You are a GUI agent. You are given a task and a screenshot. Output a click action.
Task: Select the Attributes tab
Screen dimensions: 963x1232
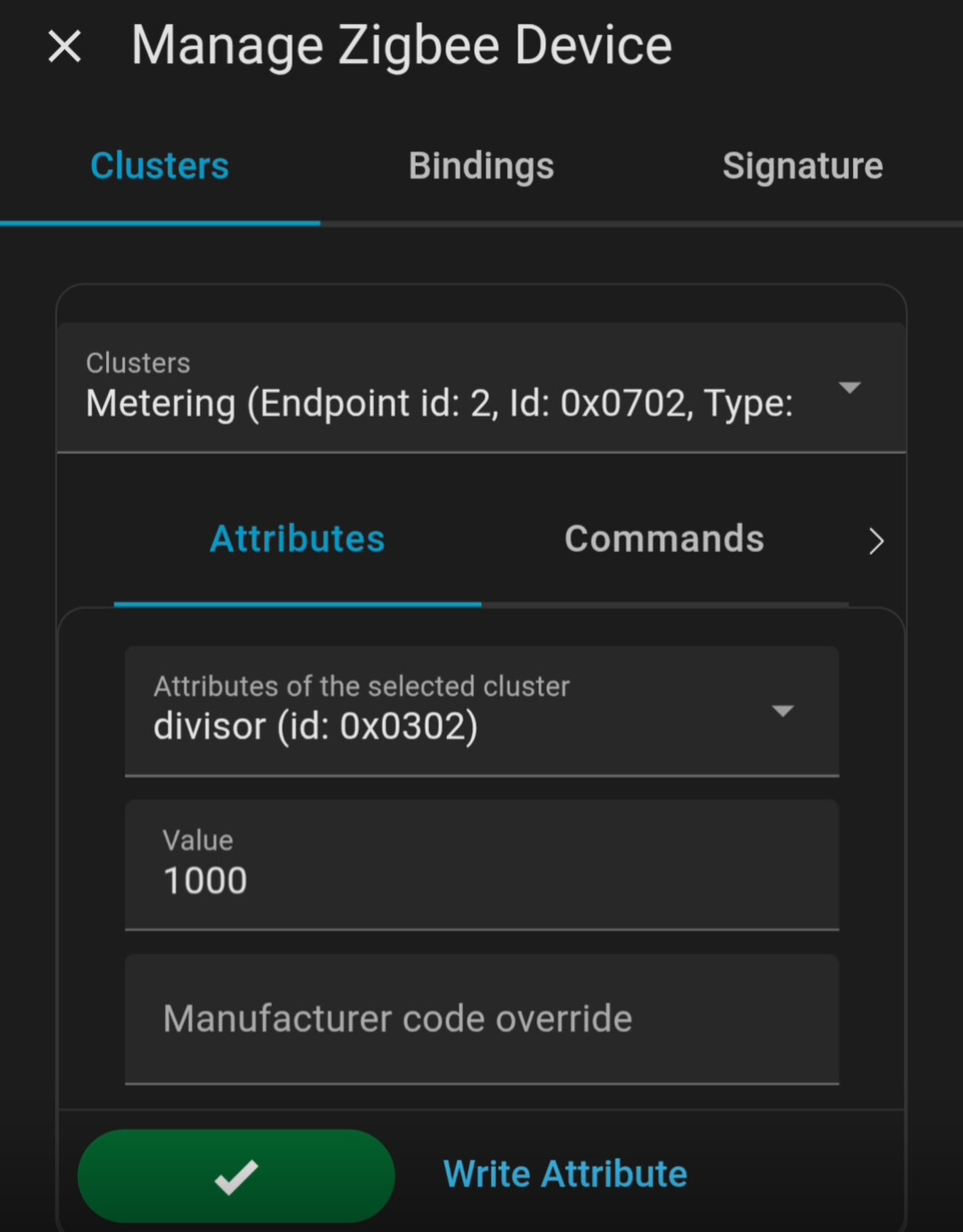click(x=296, y=539)
